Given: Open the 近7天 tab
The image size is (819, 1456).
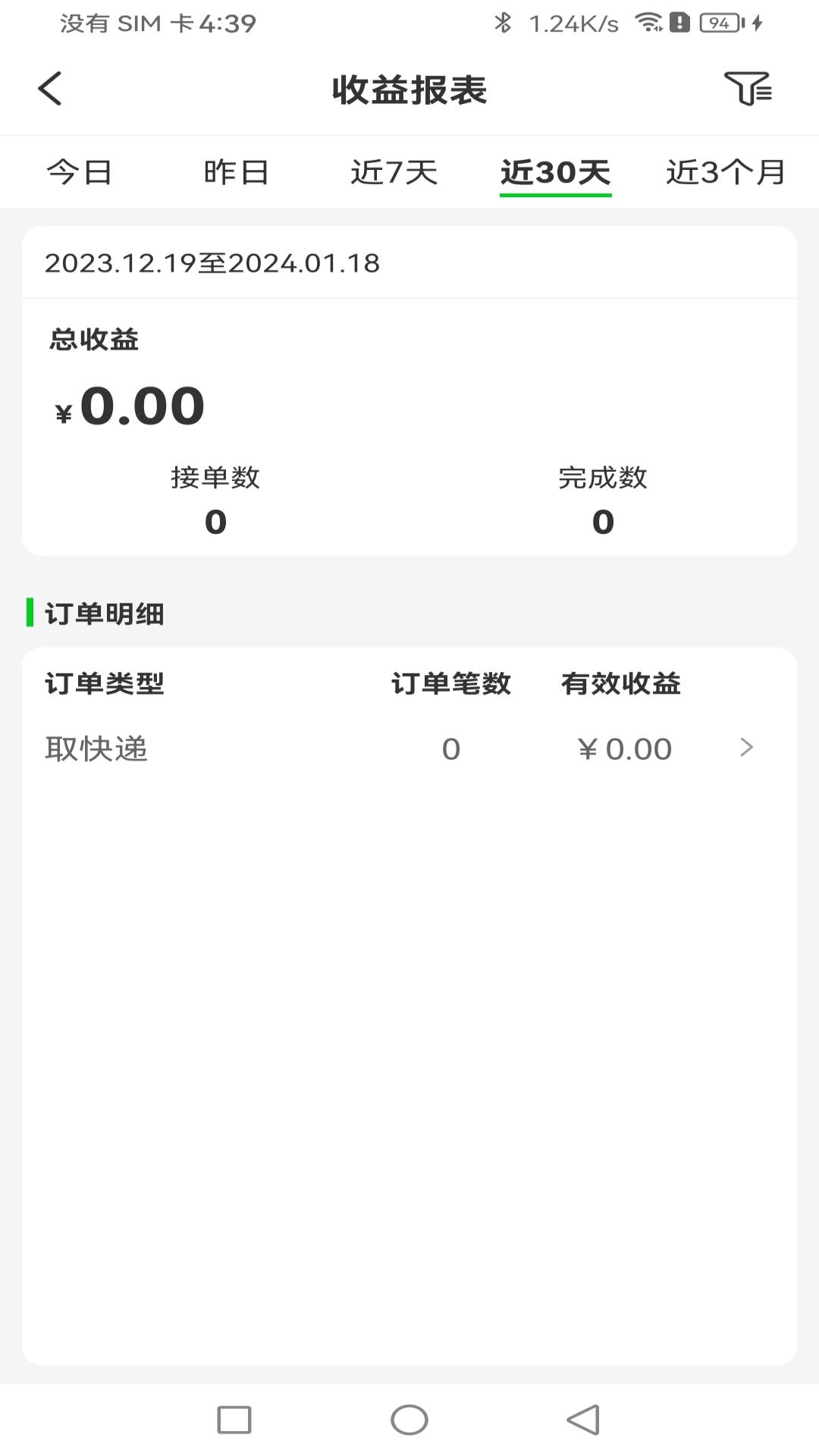Looking at the screenshot, I should [396, 172].
